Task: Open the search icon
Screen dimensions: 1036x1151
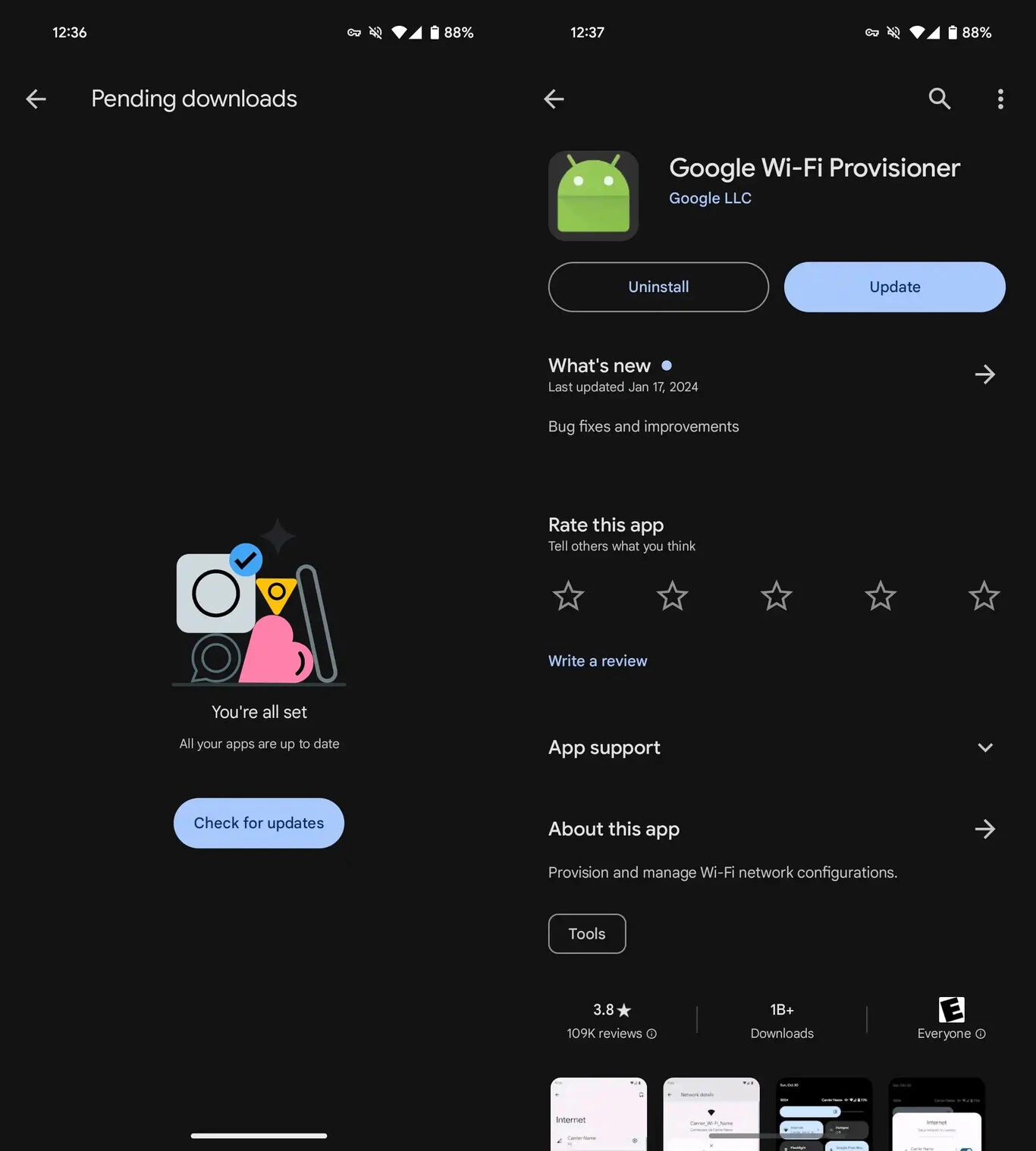Action: (x=939, y=99)
